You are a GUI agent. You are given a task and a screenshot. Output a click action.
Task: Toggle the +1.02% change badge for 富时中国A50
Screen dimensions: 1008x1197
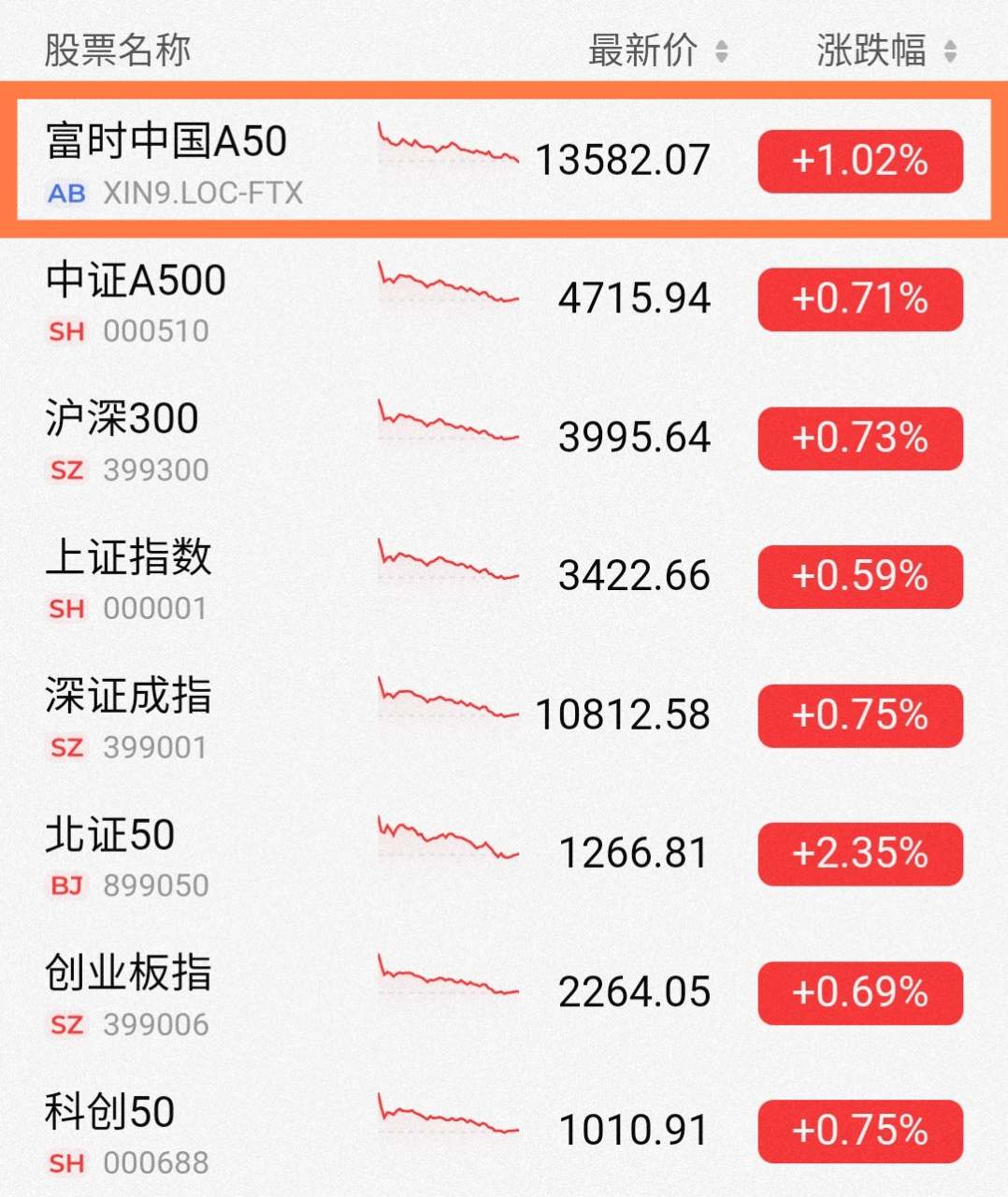point(858,161)
